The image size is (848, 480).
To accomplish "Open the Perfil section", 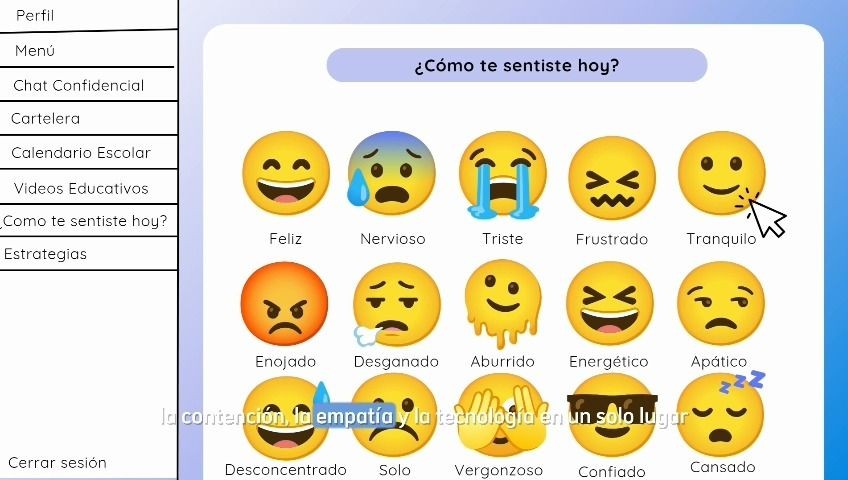I will point(35,16).
